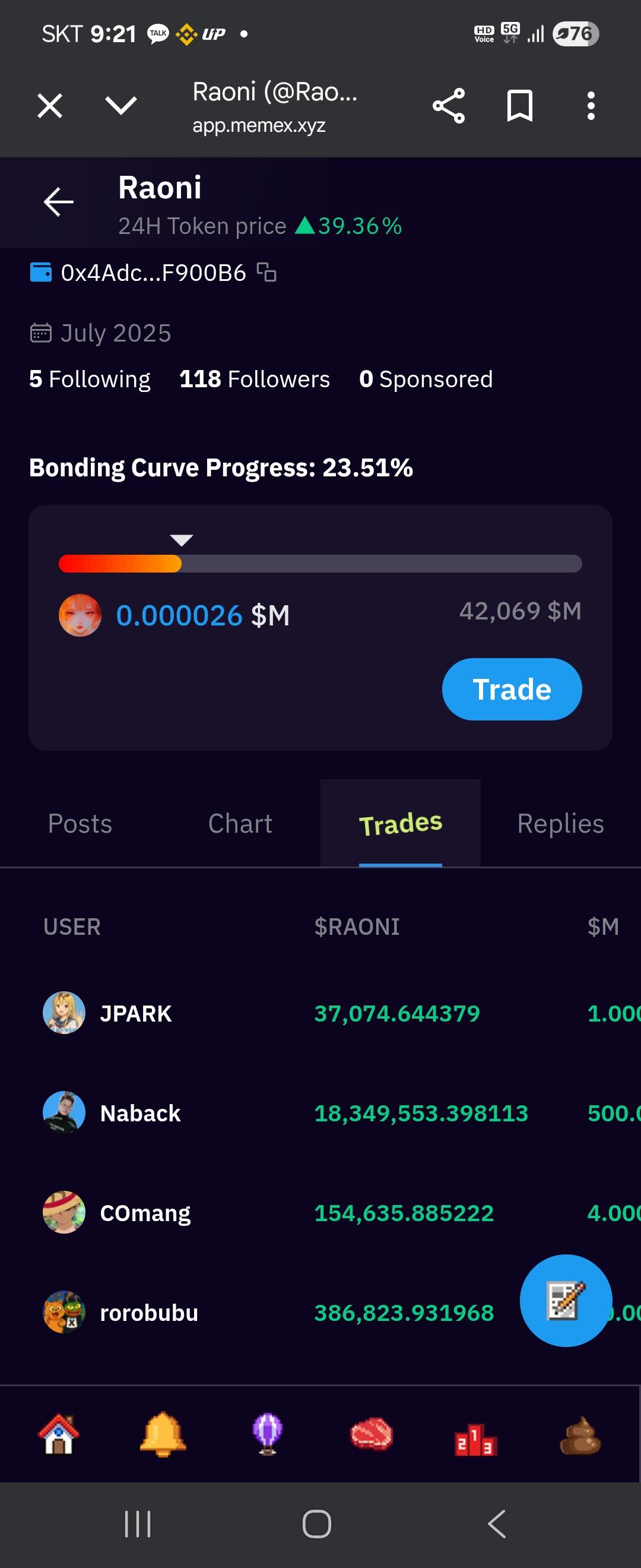Copy the wallet address 0x4Adc...F900B6
Image resolution: width=641 pixels, height=1568 pixels.
pyautogui.click(x=266, y=272)
